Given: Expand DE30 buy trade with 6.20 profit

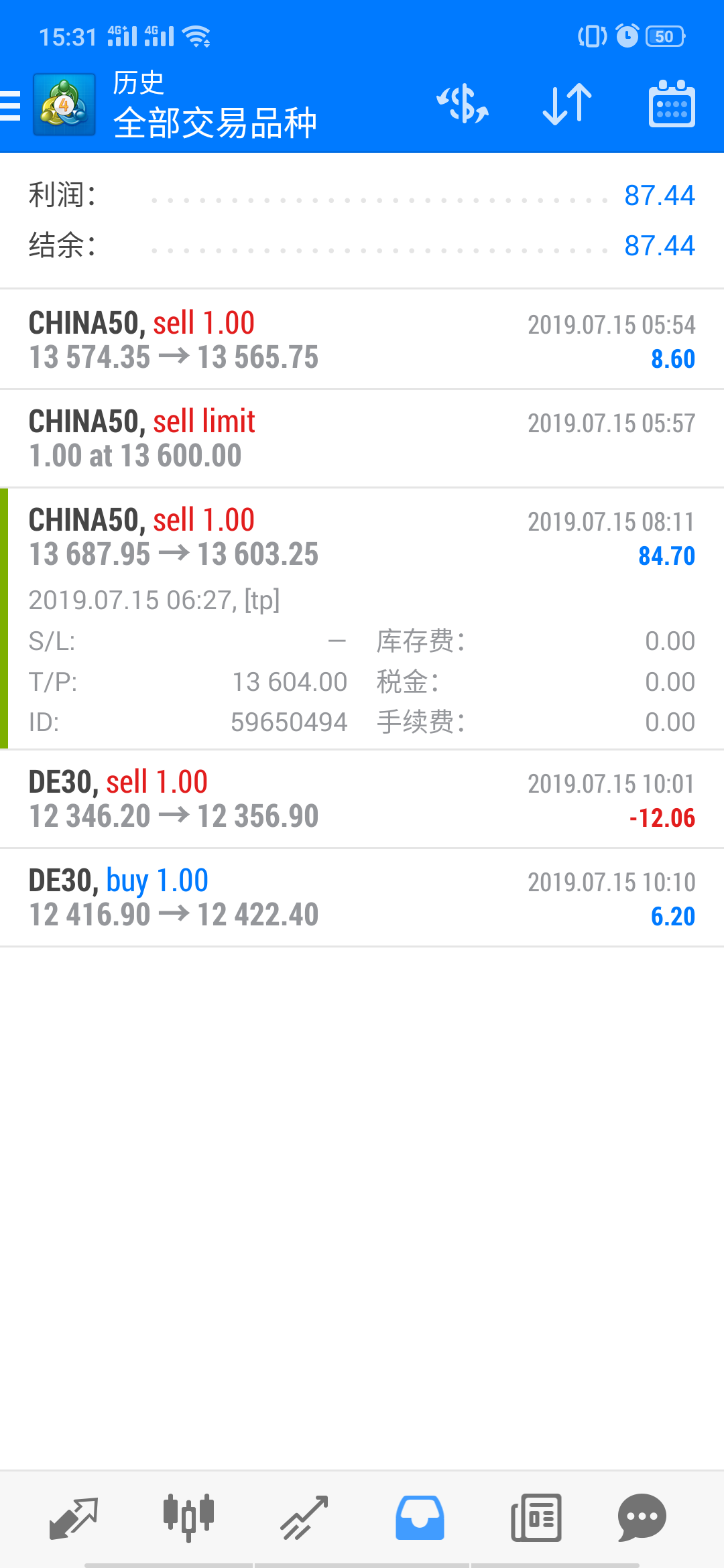Looking at the screenshot, I should click(362, 897).
